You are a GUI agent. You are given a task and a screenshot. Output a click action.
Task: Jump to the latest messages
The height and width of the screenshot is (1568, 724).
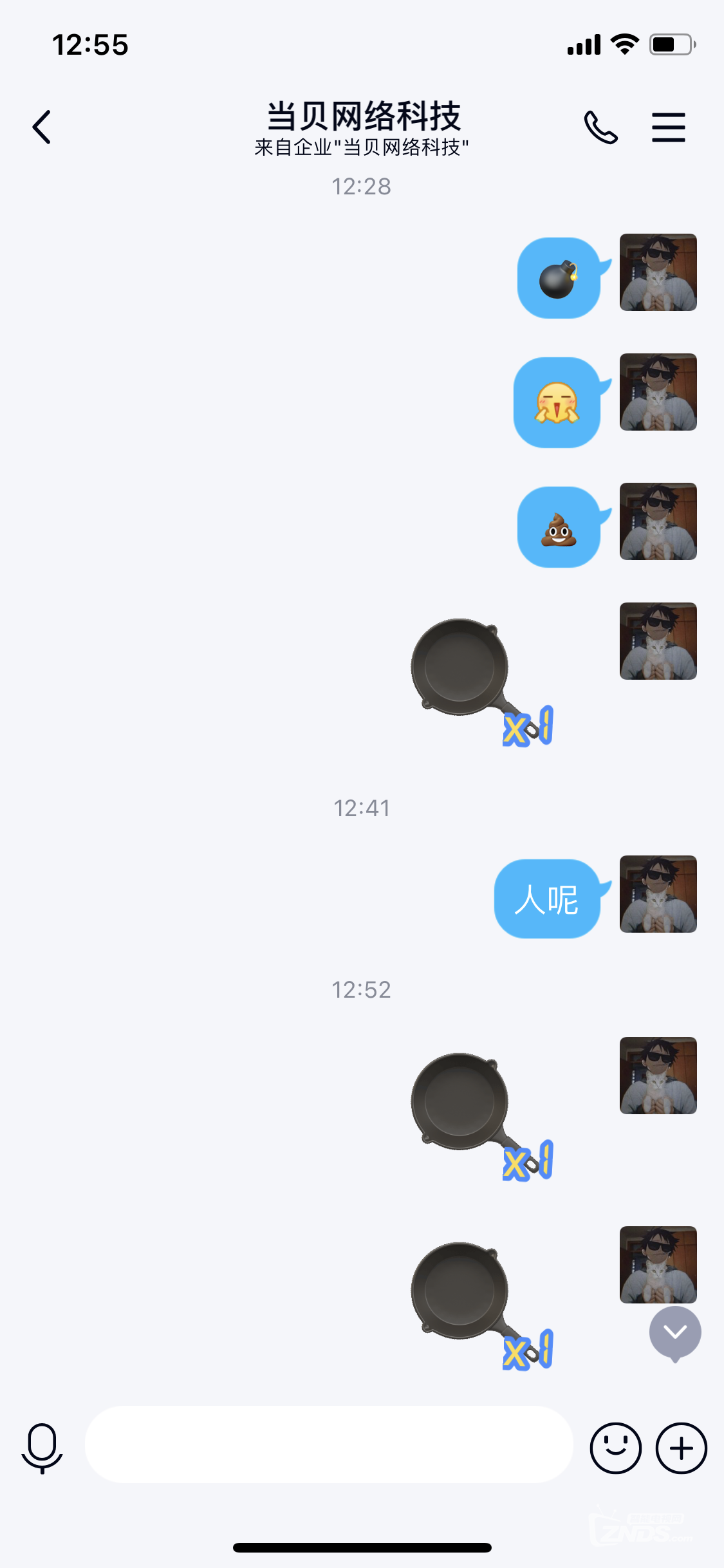[674, 1332]
